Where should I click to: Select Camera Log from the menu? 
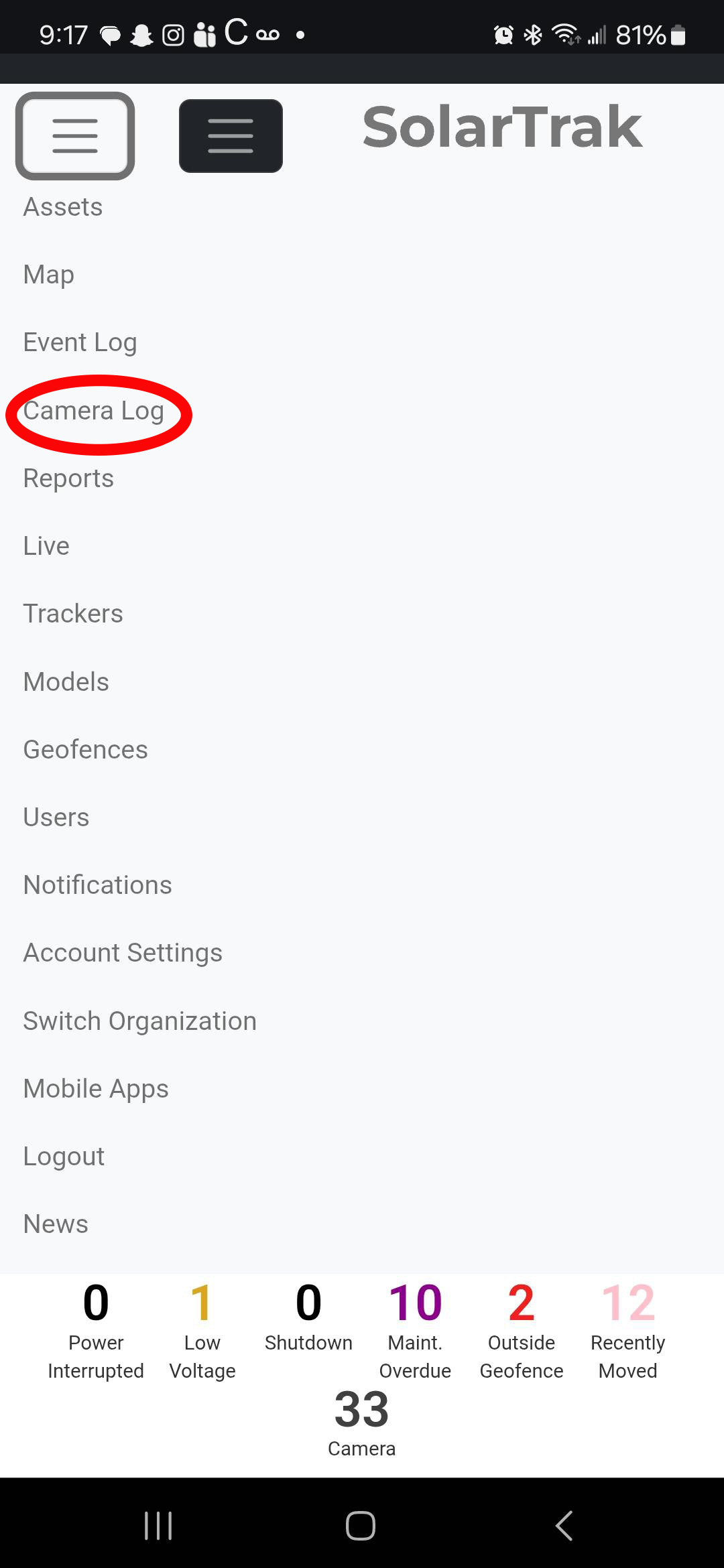pos(94,411)
